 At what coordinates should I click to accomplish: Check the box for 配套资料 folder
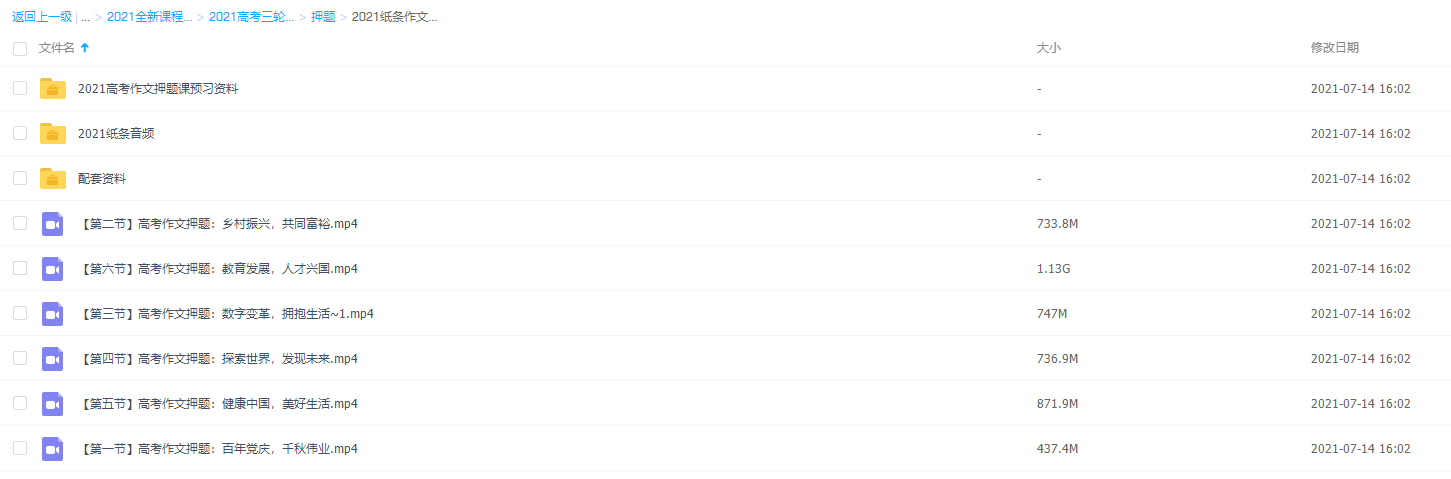pyautogui.click(x=20, y=178)
